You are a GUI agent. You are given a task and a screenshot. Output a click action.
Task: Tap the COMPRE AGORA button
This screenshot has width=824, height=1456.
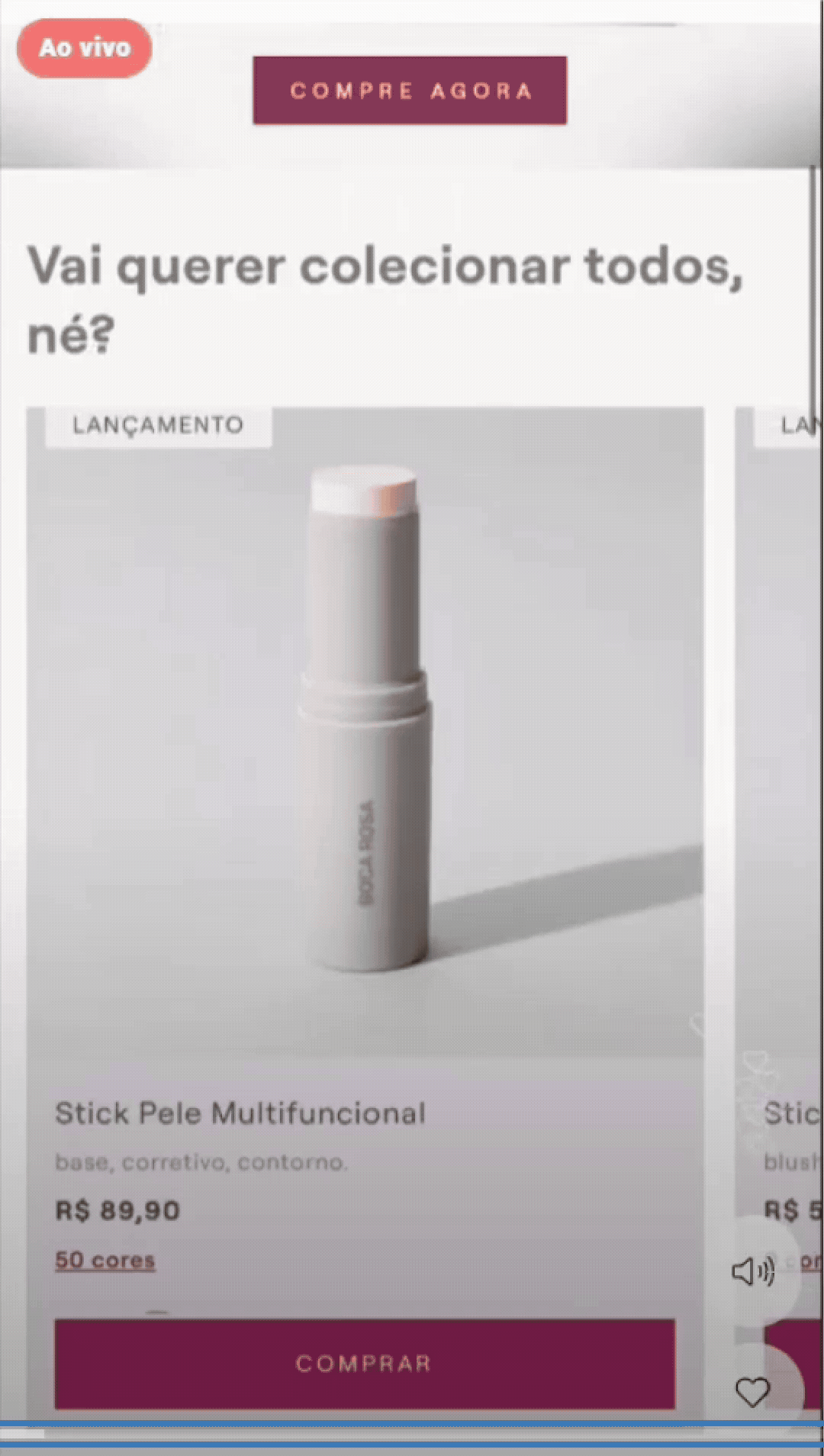[x=410, y=91]
